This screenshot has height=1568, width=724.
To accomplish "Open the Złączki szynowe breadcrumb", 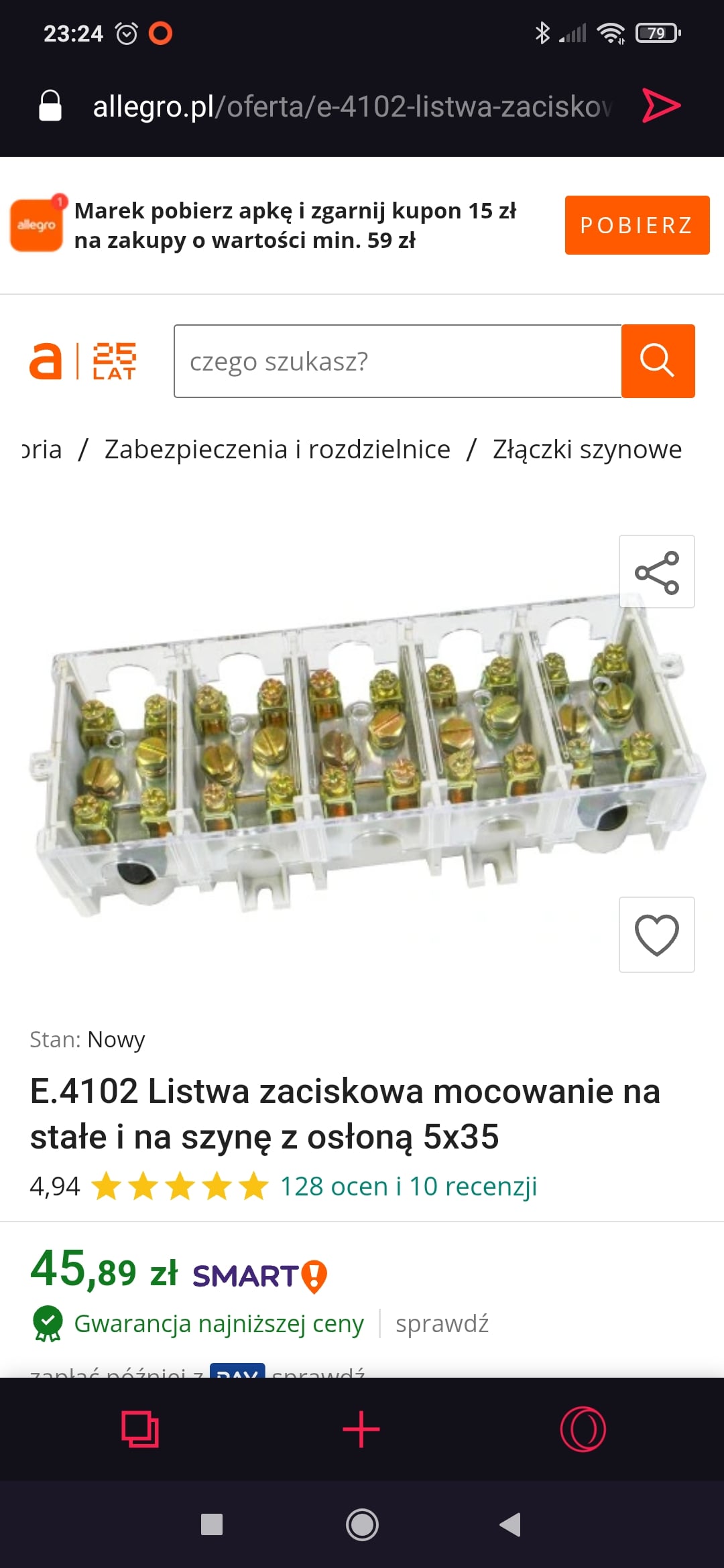I will click(x=587, y=449).
